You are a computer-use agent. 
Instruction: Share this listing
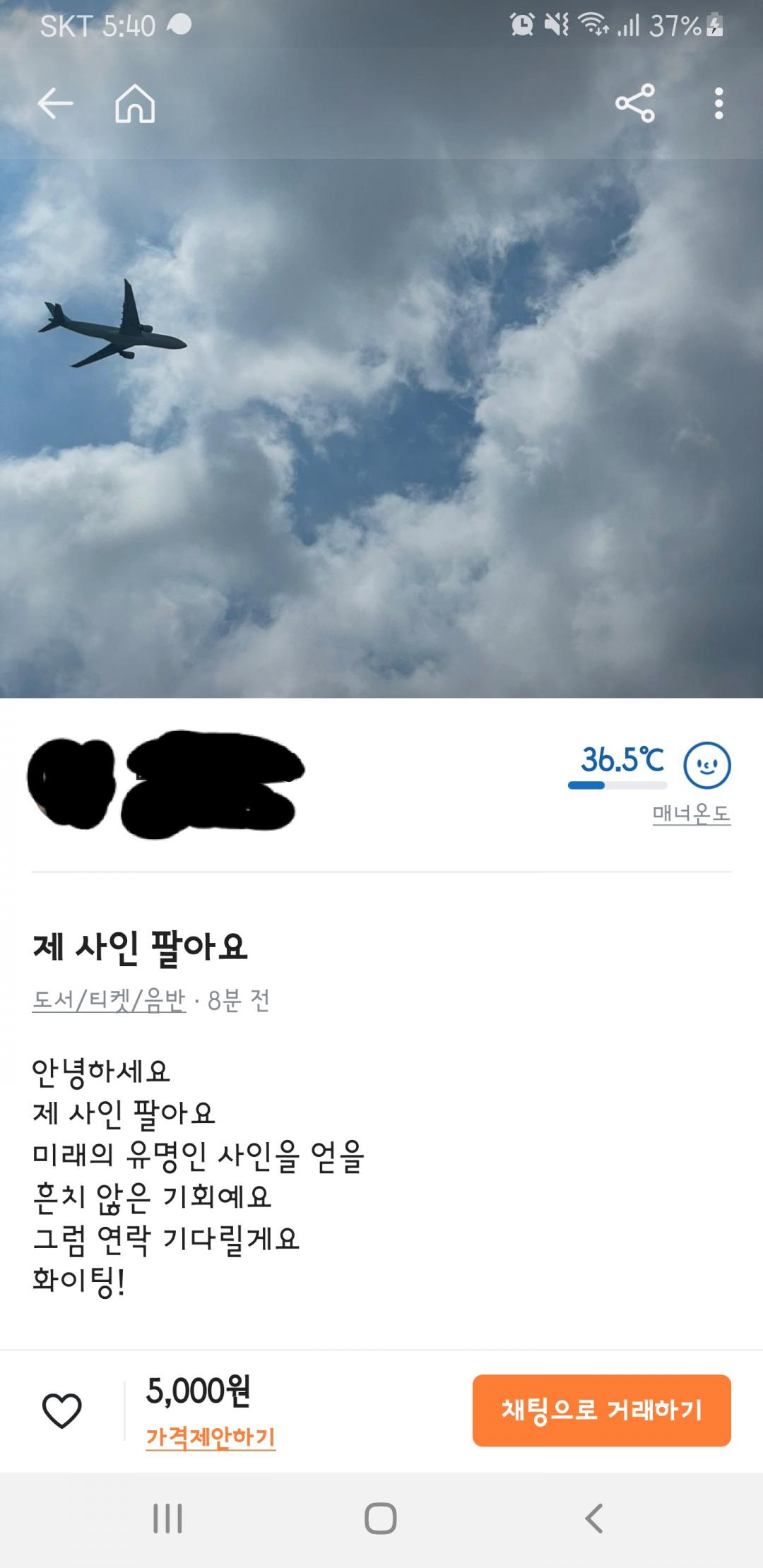(x=635, y=104)
